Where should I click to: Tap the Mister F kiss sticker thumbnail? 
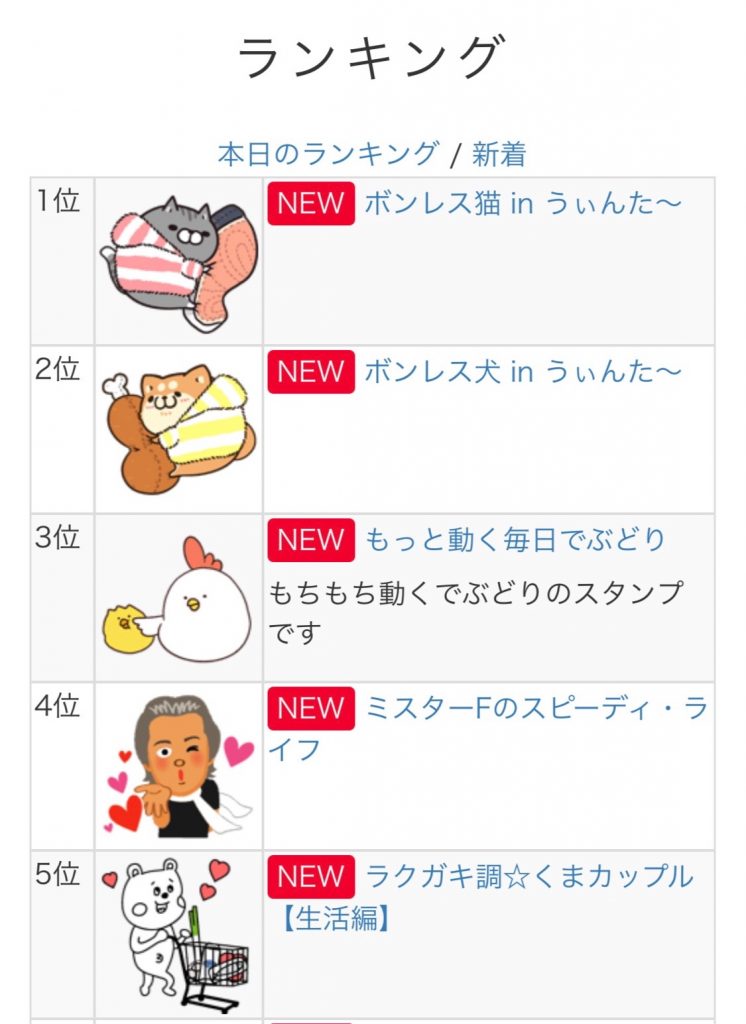tap(179, 766)
